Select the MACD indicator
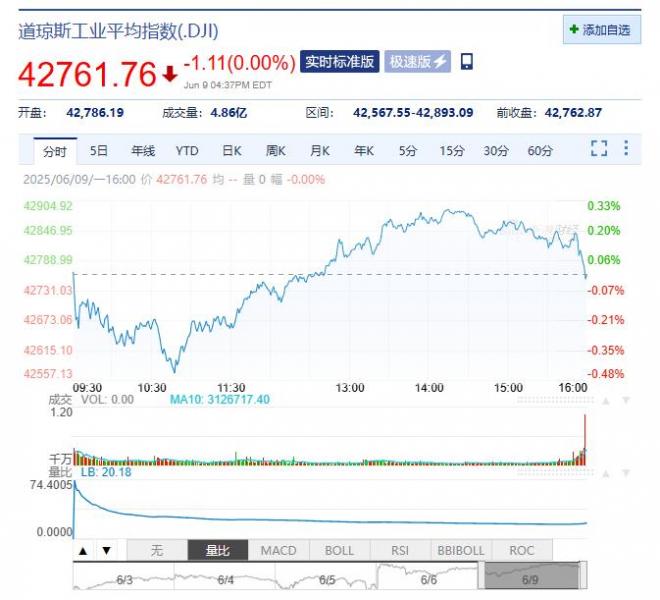 pyautogui.click(x=278, y=550)
